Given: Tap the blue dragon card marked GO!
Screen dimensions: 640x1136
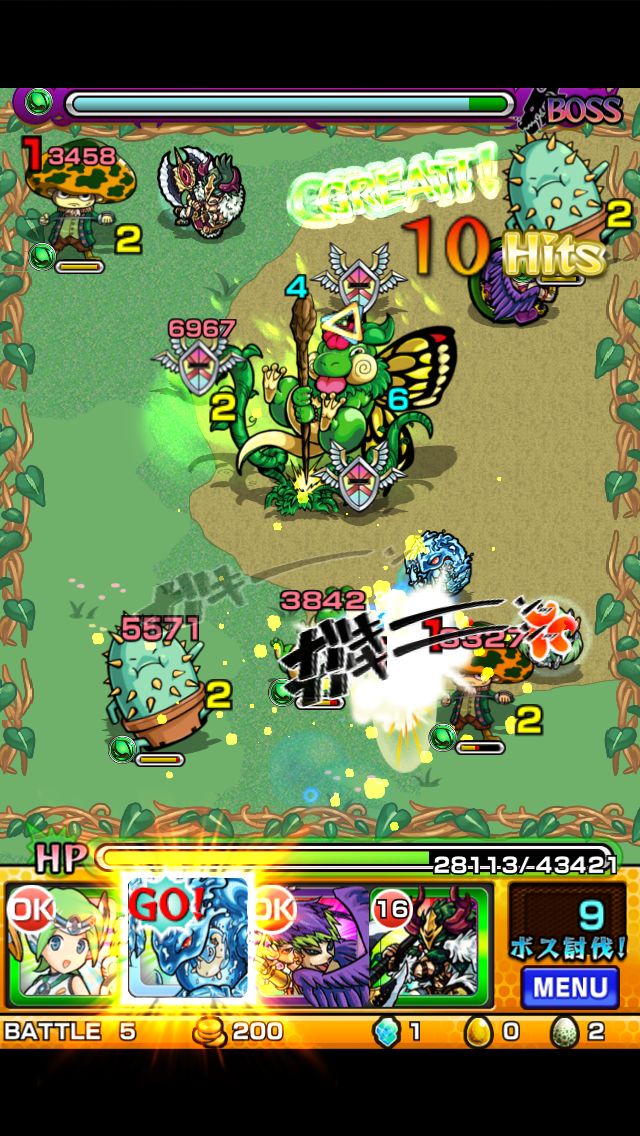Looking at the screenshot, I should [x=187, y=943].
